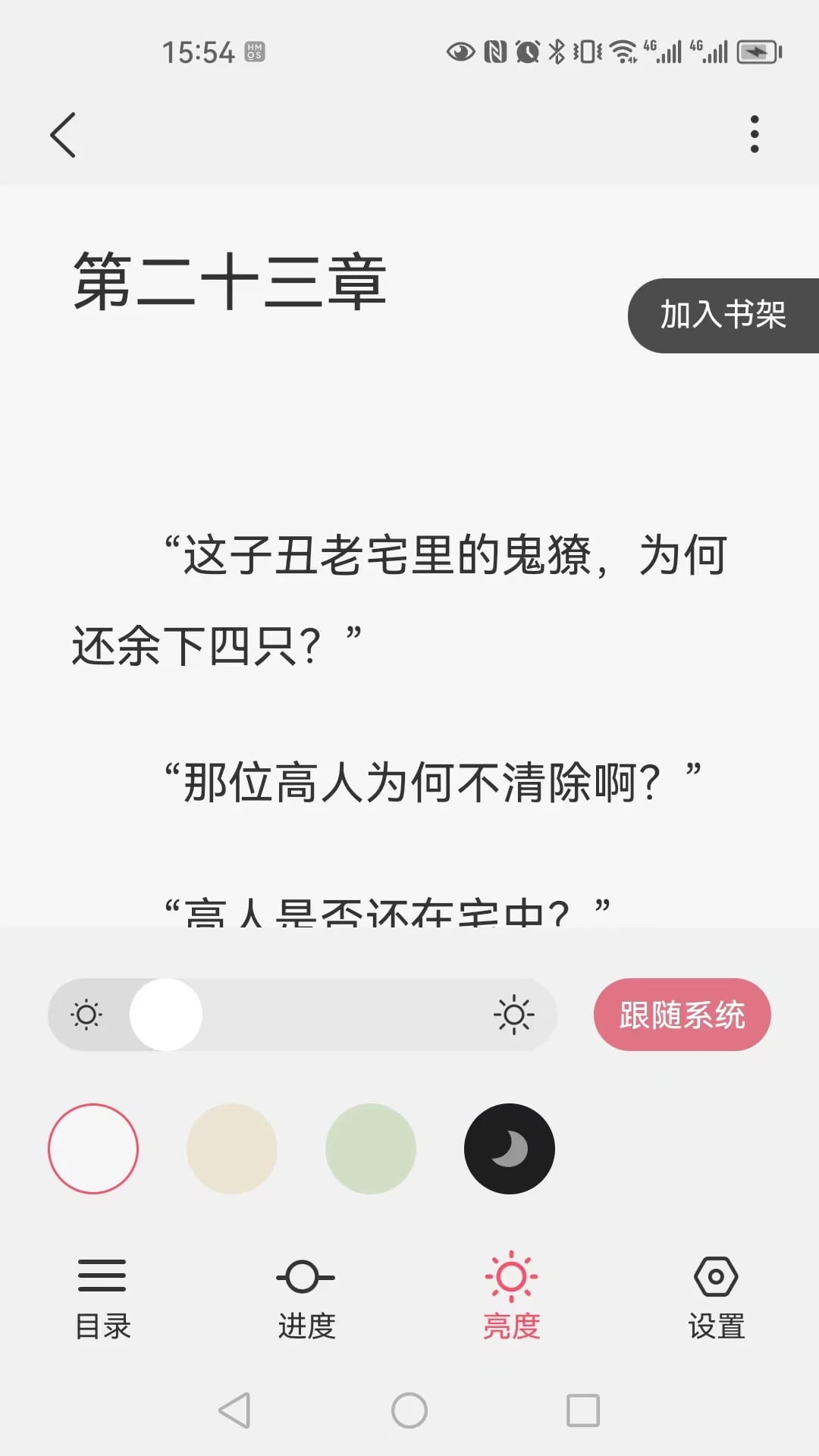Screen dimensions: 819x1456
Task: Open 设置 reading settings
Action: pos(716,1298)
